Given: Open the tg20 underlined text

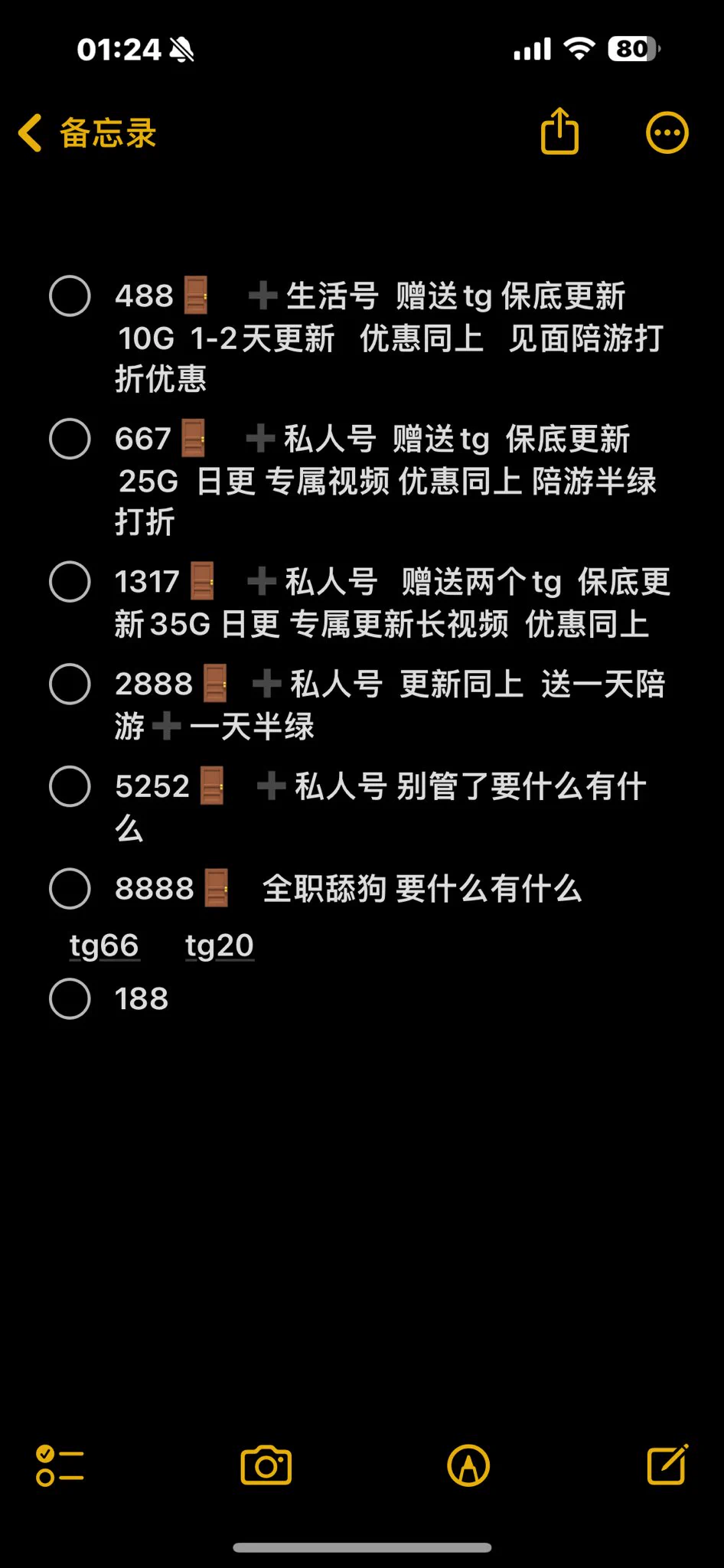Looking at the screenshot, I should point(220,946).
